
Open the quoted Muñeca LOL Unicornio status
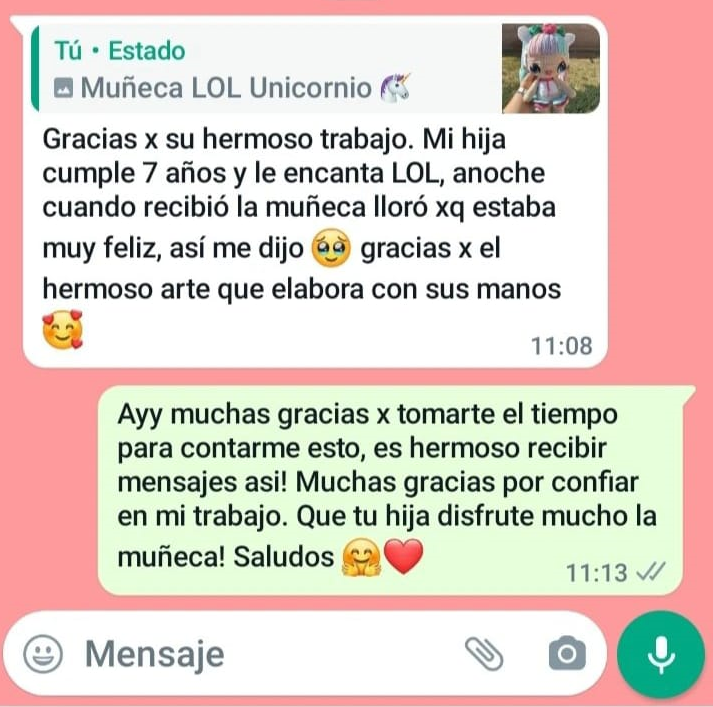(x=300, y=70)
